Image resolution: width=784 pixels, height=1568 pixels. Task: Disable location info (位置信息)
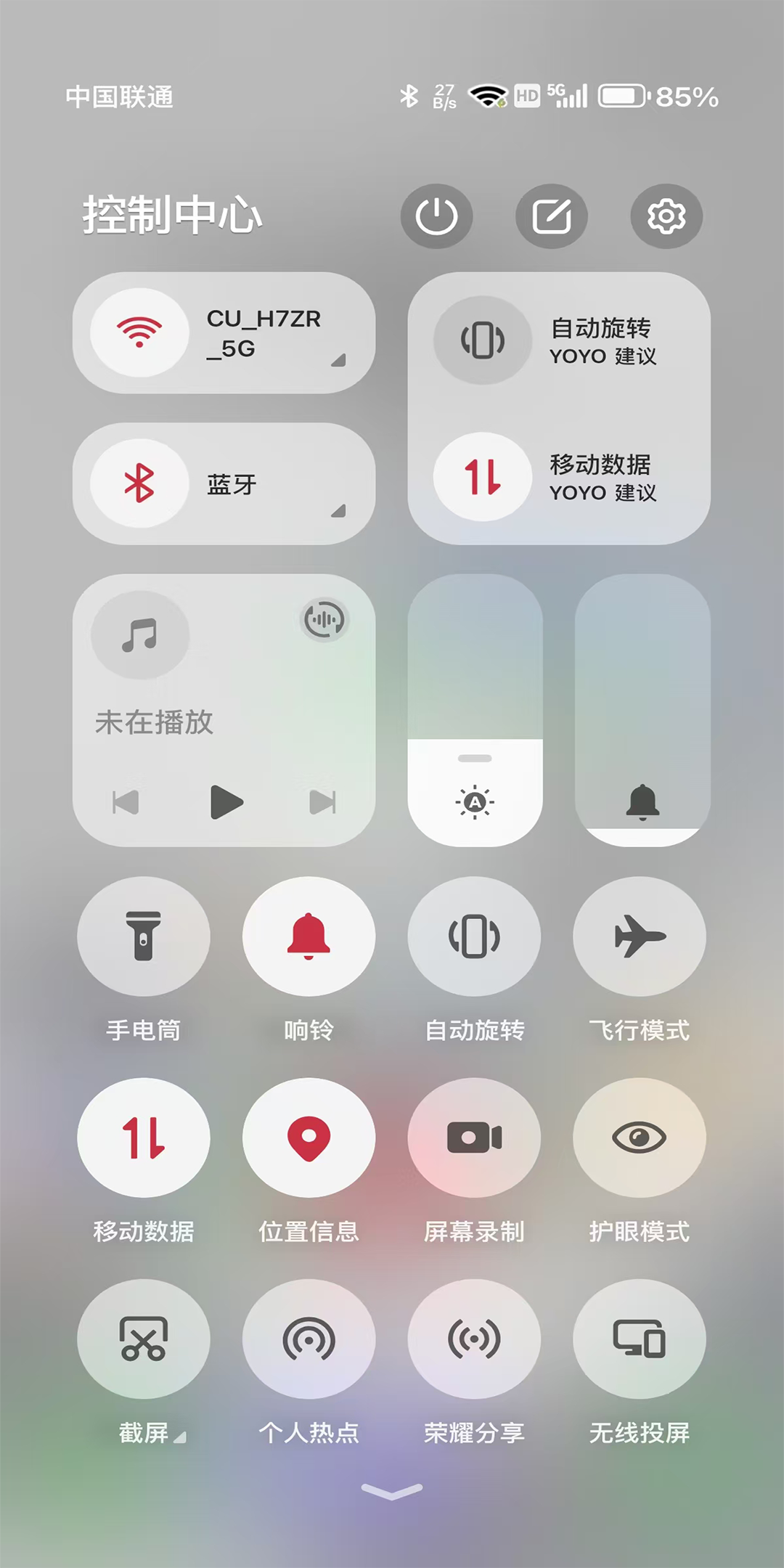pyautogui.click(x=309, y=1138)
